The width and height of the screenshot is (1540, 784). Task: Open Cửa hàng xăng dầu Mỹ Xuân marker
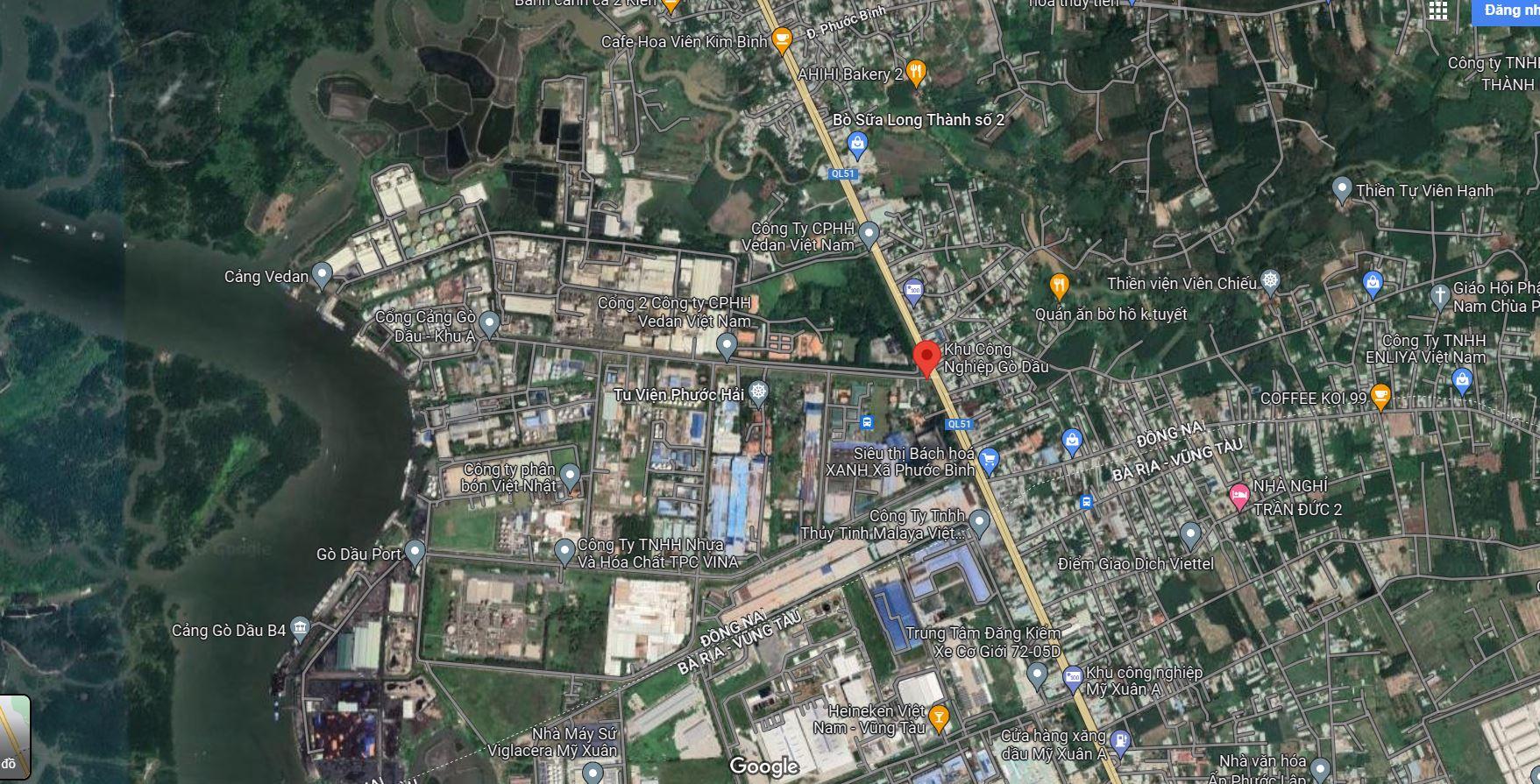pyautogui.click(x=1119, y=742)
